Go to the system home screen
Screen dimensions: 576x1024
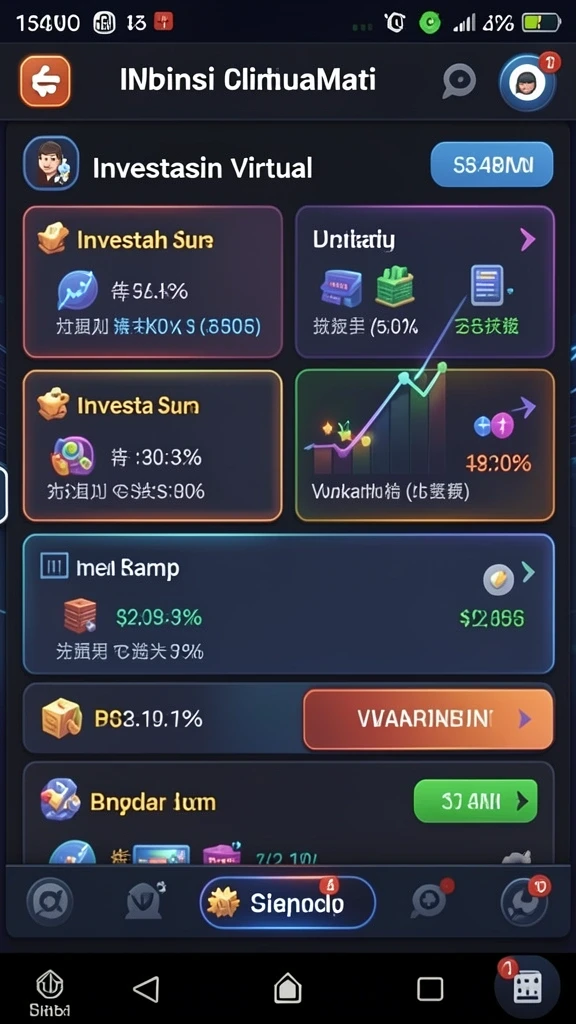click(x=287, y=988)
